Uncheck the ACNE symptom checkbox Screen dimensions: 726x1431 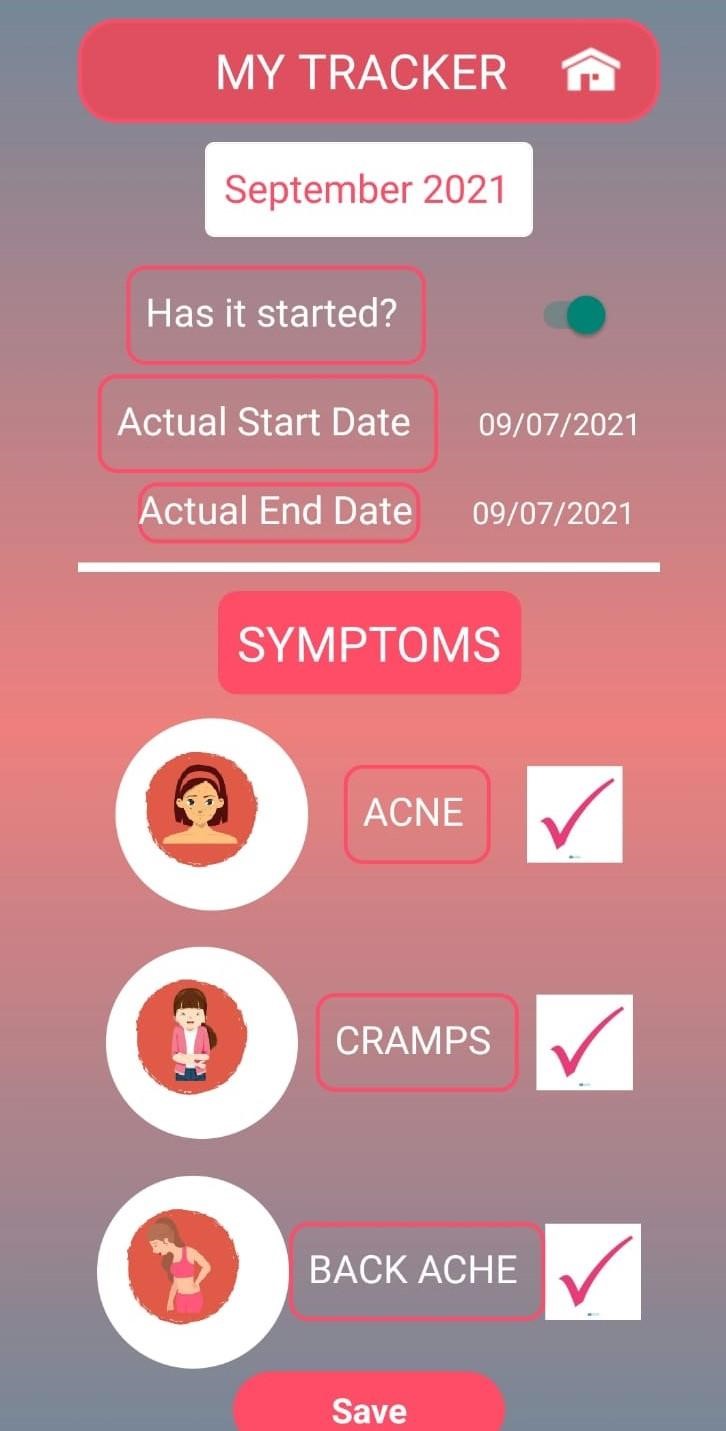pos(574,814)
